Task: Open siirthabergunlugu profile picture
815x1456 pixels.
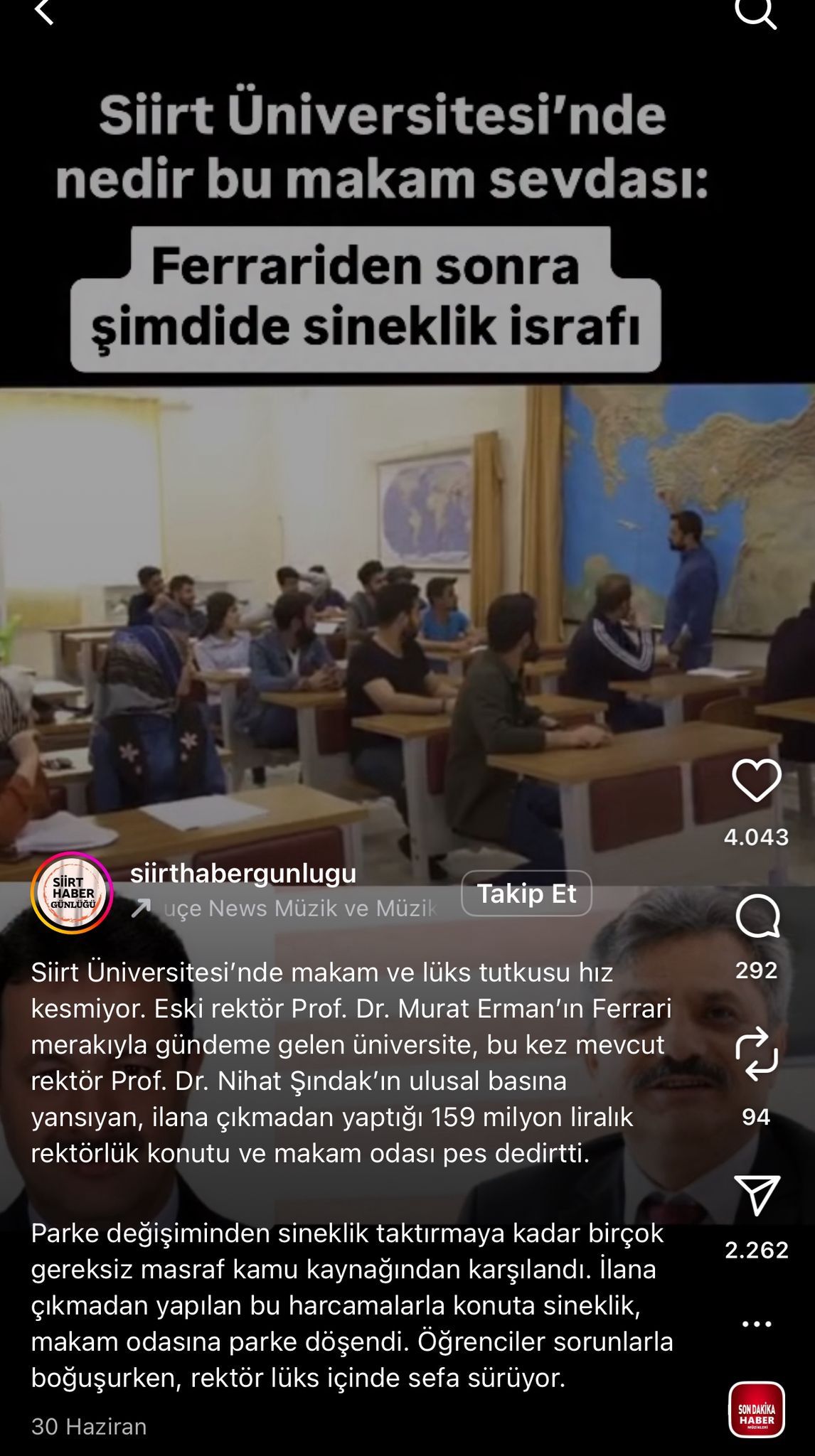Action: [x=72, y=893]
